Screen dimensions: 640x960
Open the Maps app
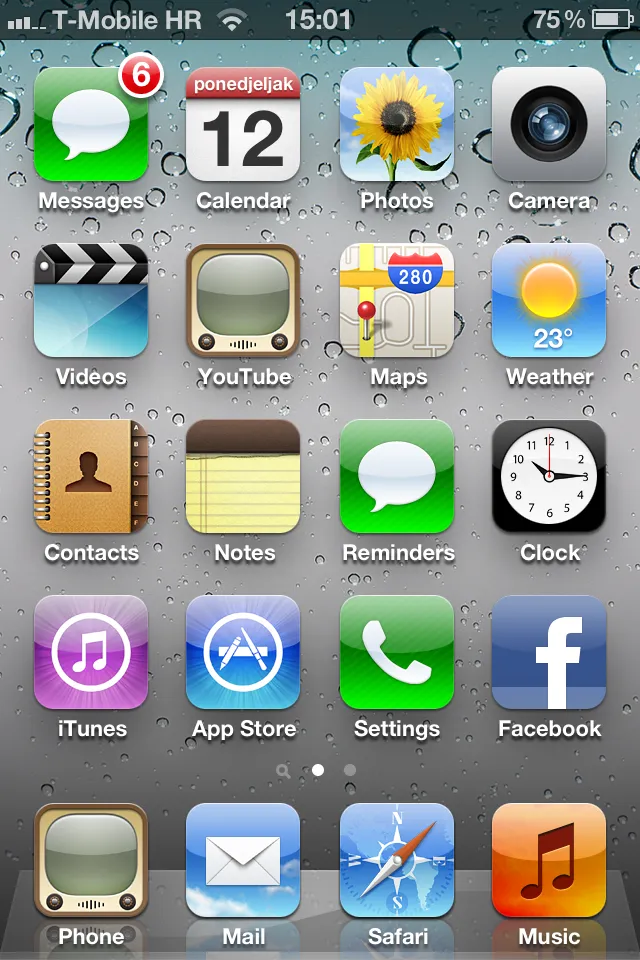pyautogui.click(x=396, y=301)
